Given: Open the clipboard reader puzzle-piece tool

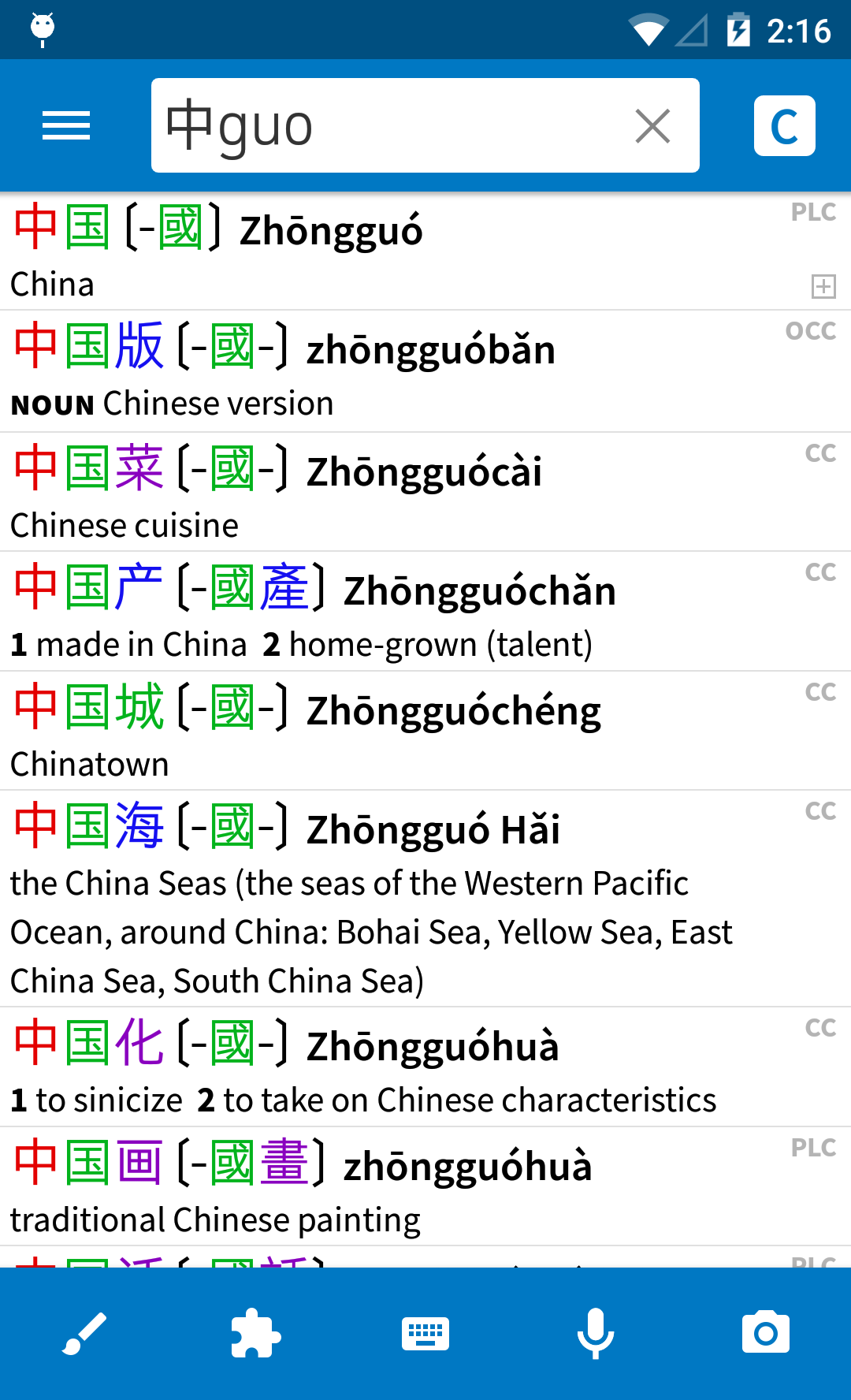Looking at the screenshot, I should tap(255, 1332).
